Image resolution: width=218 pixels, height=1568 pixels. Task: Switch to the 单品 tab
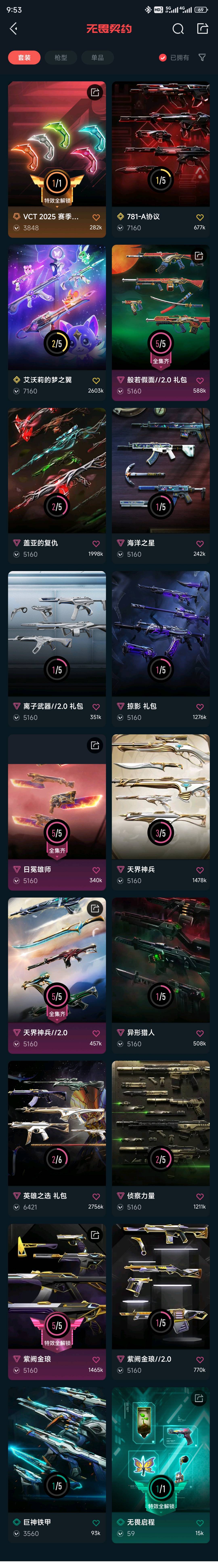click(x=97, y=57)
